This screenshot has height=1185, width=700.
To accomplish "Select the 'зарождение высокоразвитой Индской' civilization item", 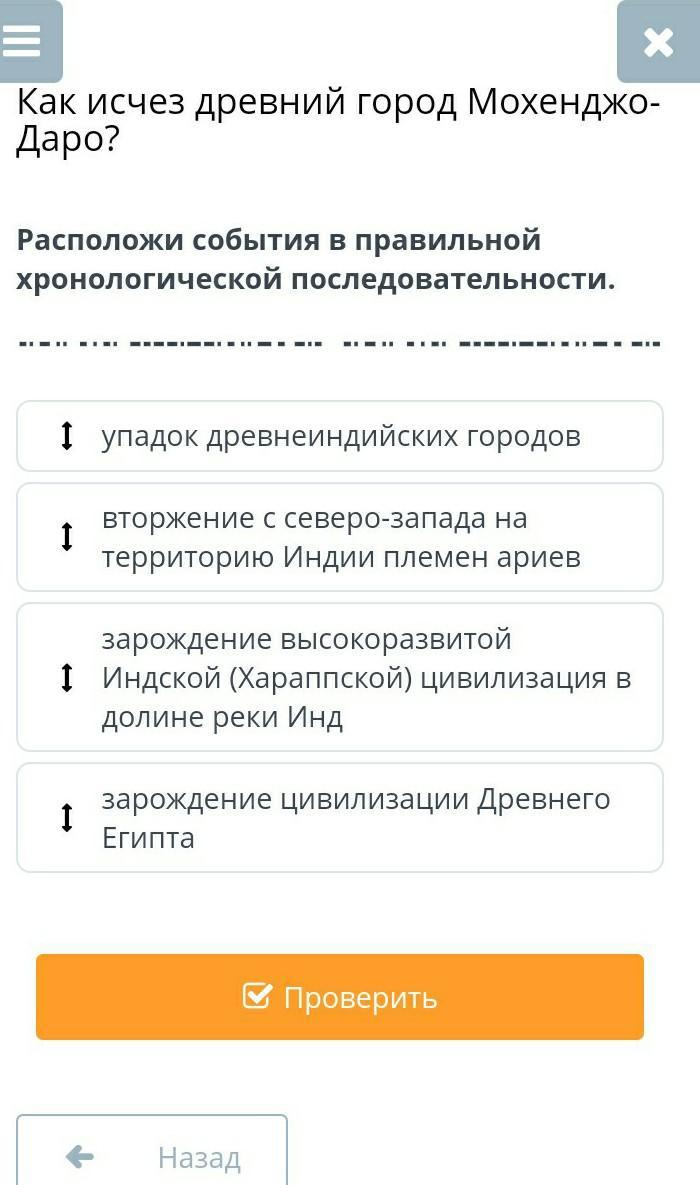I will [339, 677].
